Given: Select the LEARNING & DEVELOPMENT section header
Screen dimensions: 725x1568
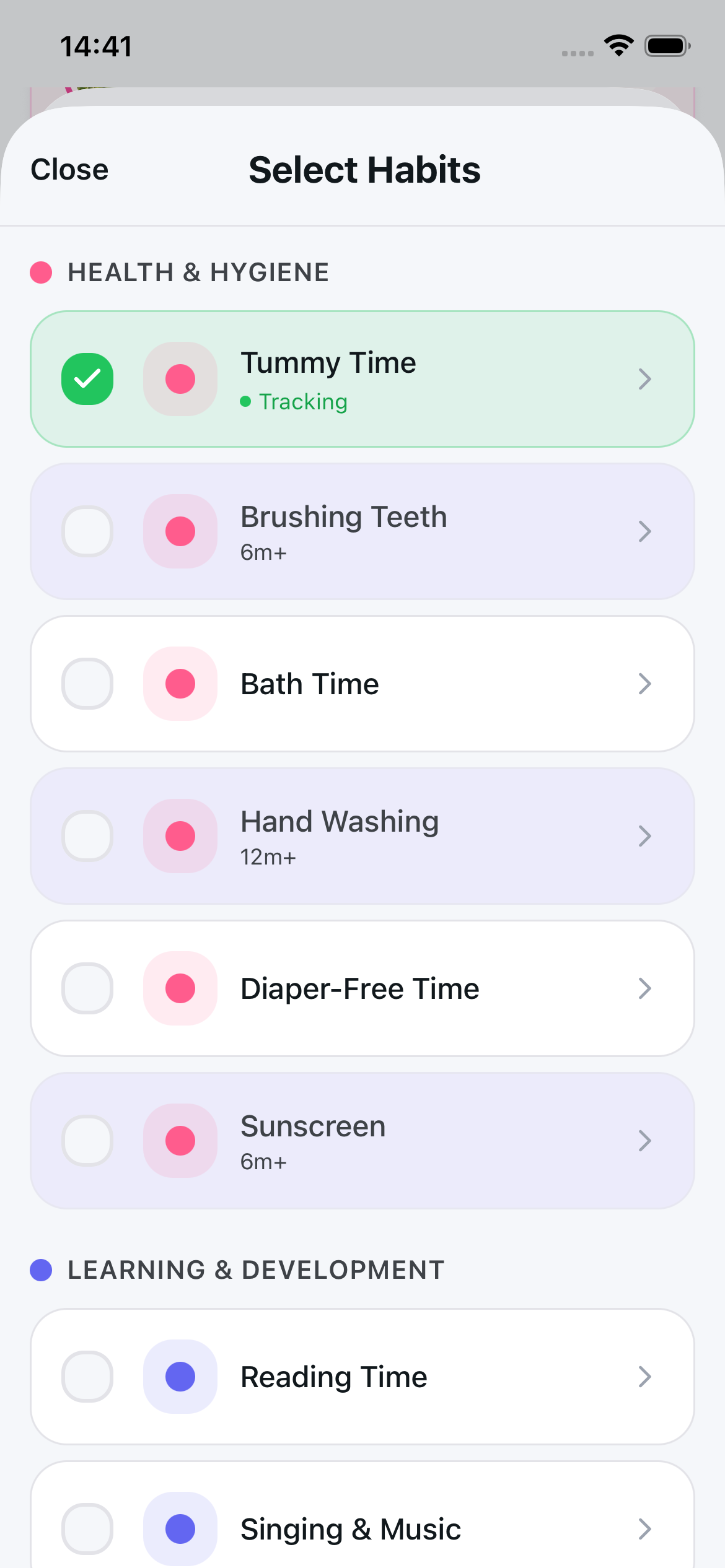Looking at the screenshot, I should pos(255,1270).
